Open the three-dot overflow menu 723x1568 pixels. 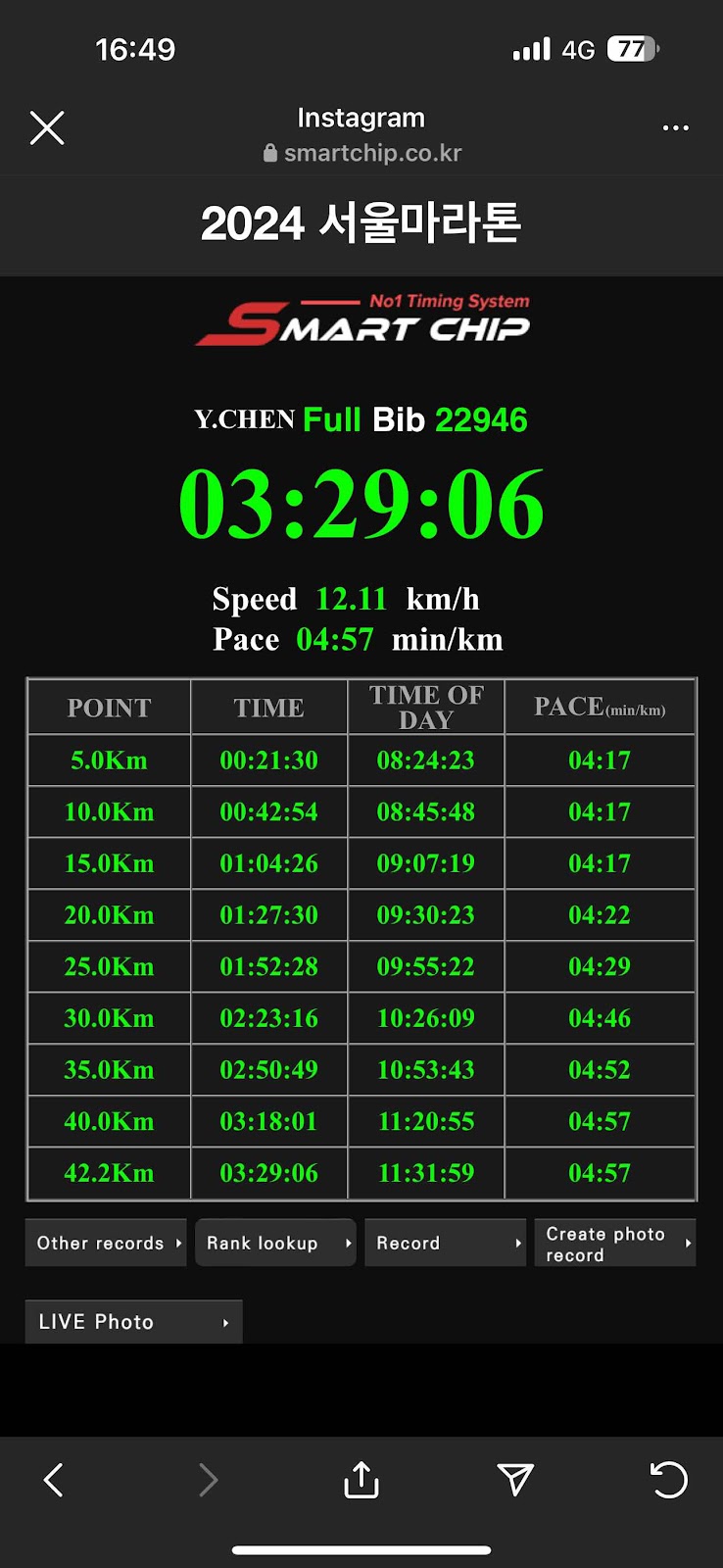[675, 128]
